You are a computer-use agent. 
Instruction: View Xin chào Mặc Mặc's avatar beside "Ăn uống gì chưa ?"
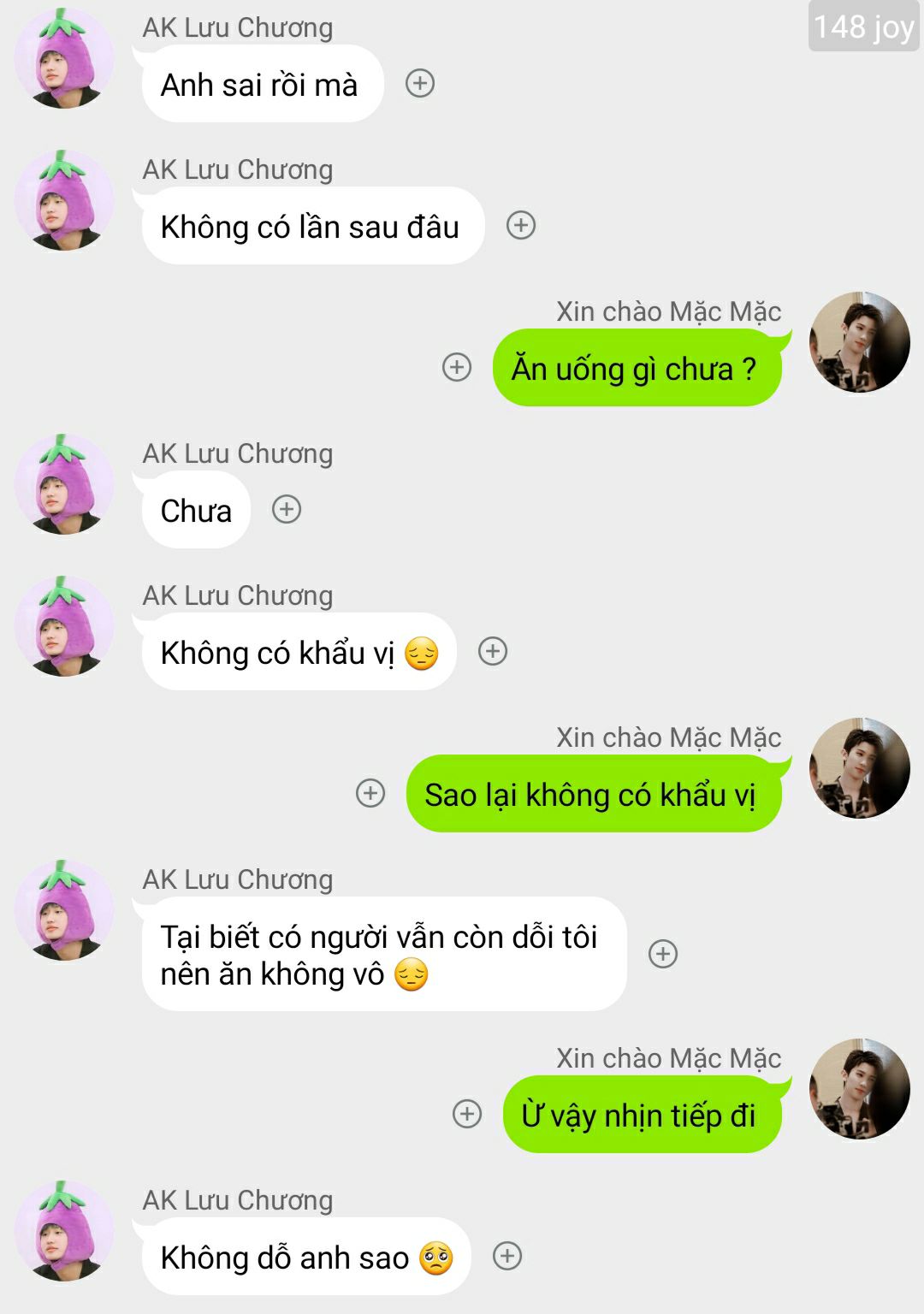(859, 342)
